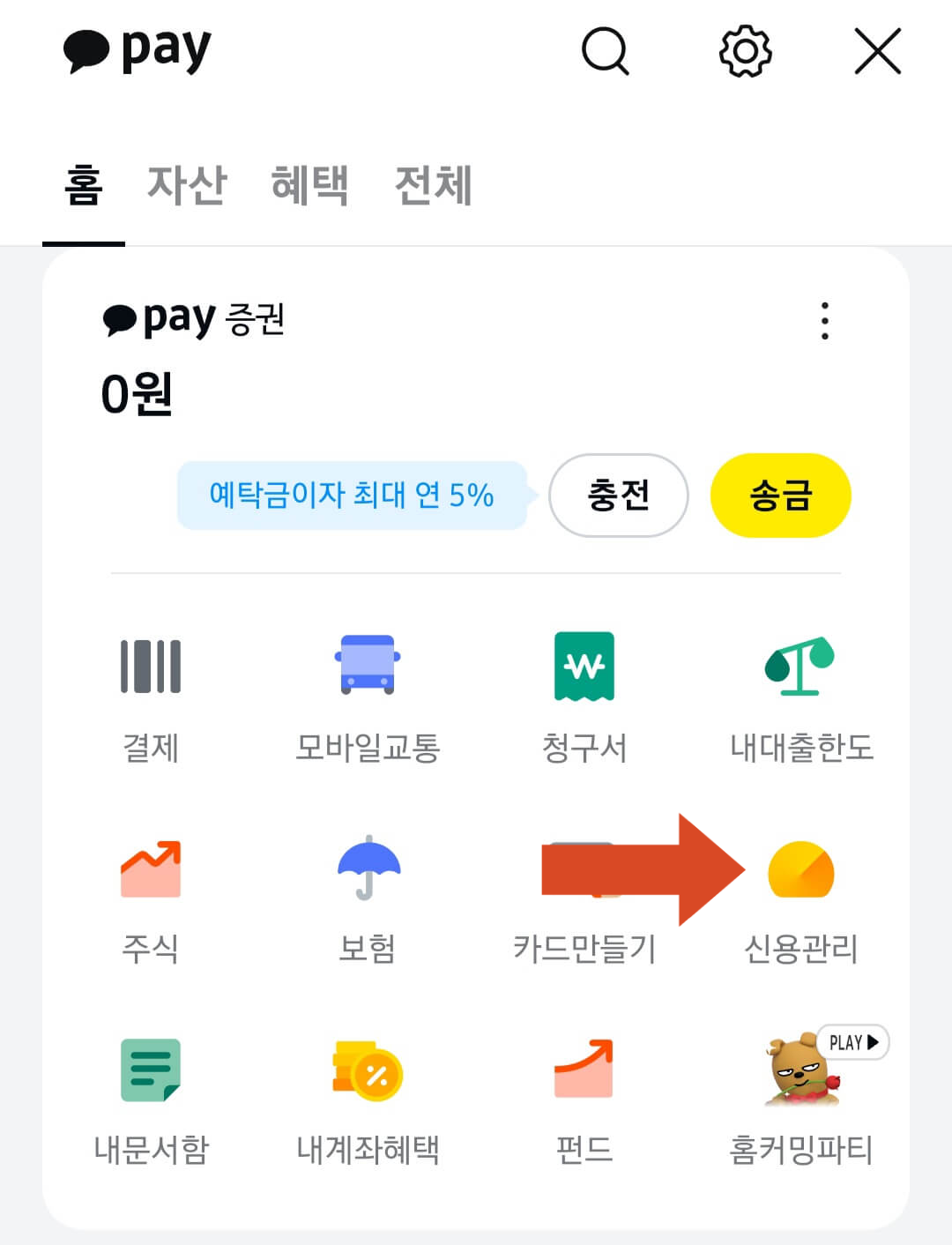Open the 혜택 benefits tab
The image size is (952, 1245).
[x=309, y=186]
